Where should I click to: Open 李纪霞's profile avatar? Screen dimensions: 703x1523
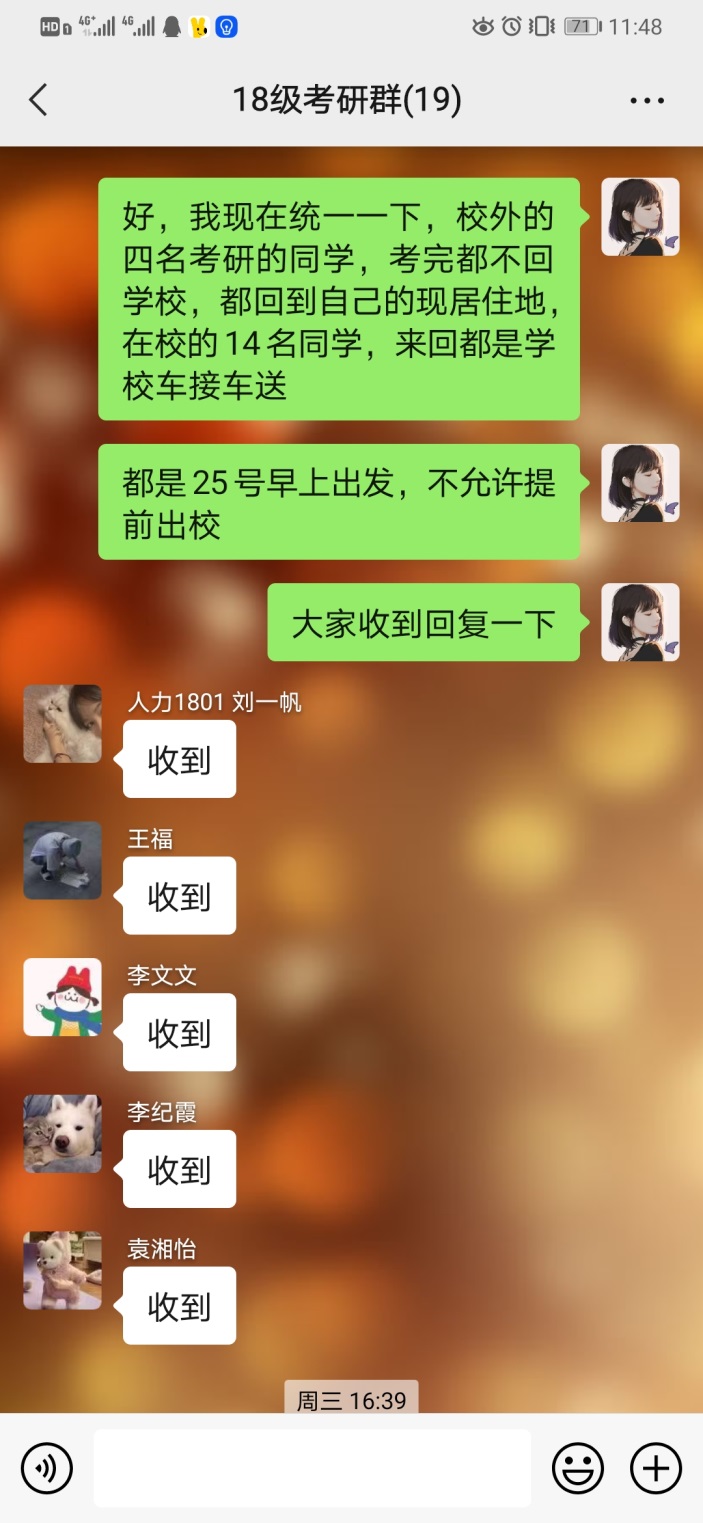point(63,1134)
